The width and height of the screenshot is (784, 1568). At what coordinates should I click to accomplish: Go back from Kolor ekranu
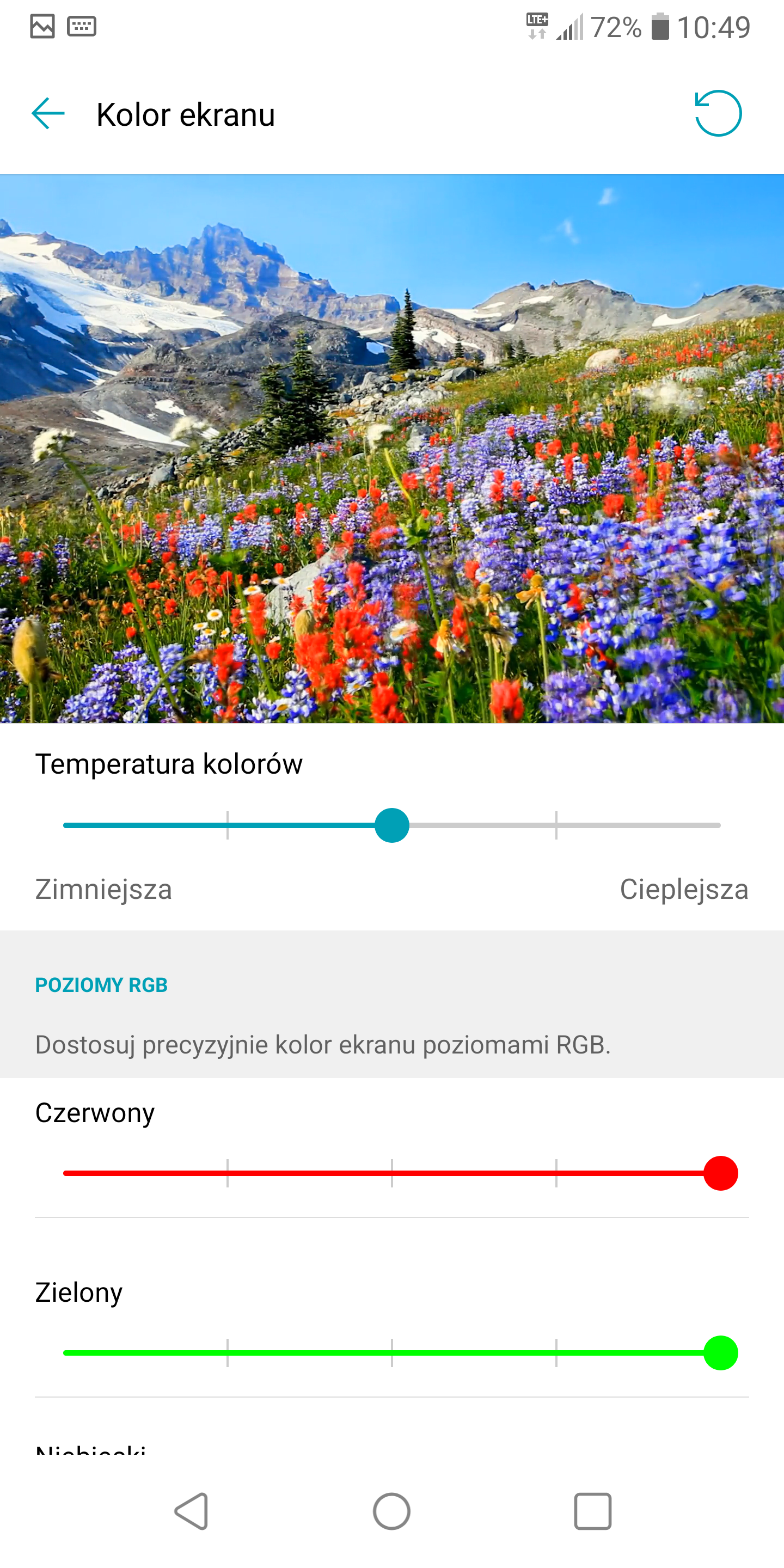48,114
